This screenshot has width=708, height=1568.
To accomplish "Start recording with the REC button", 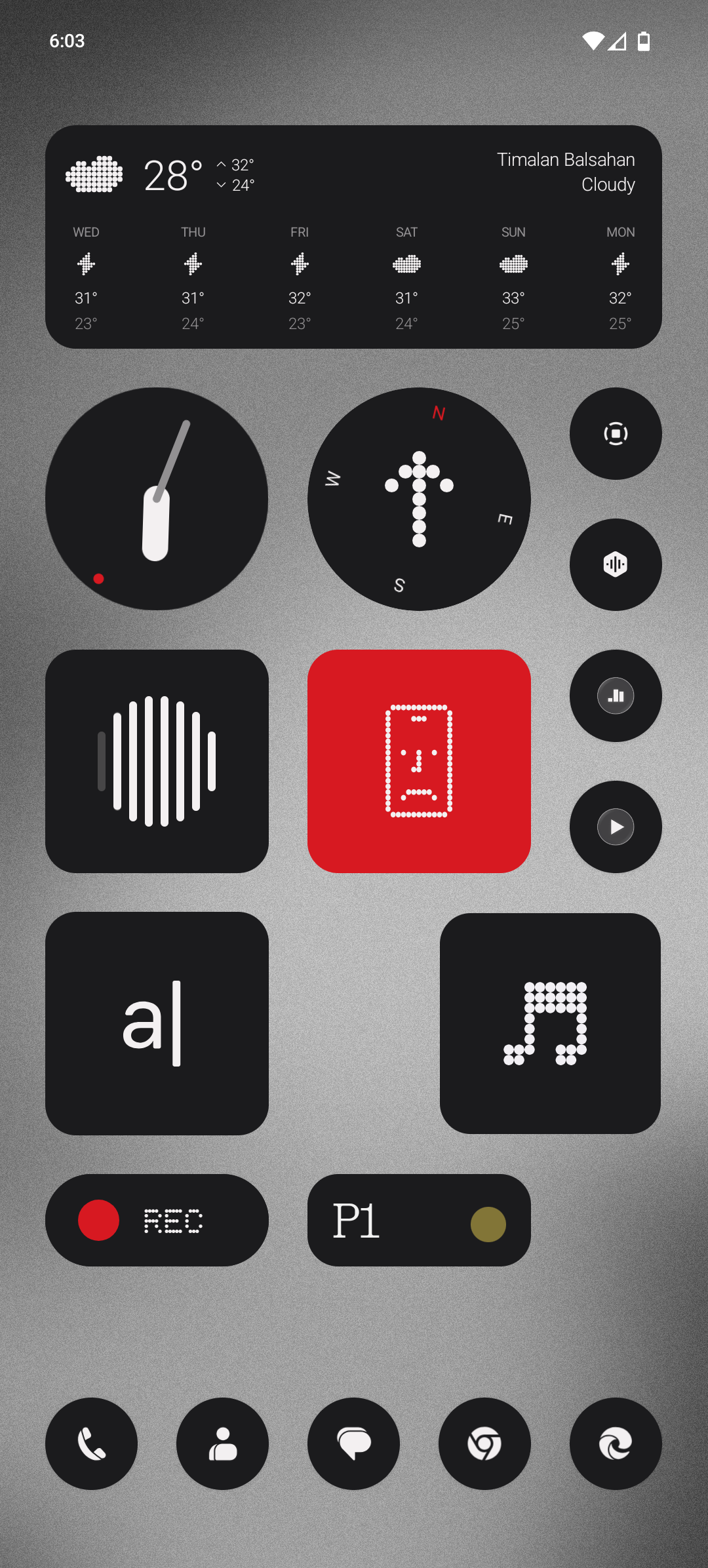I will click(x=157, y=1220).
